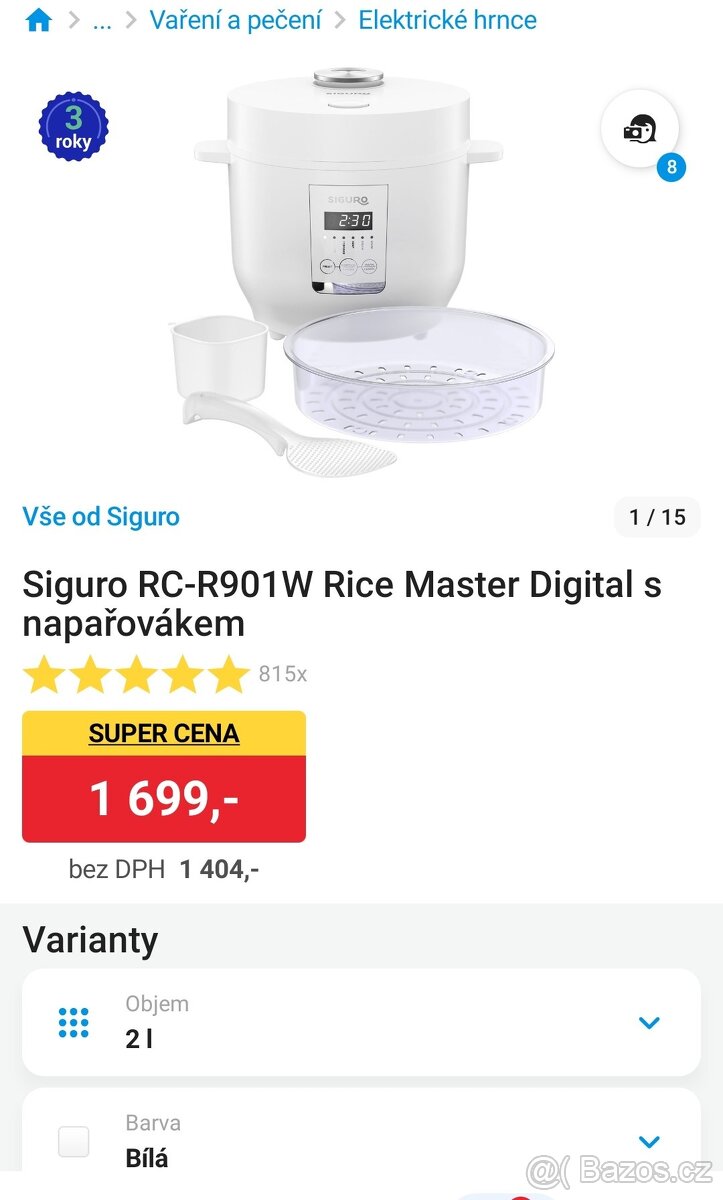Click the blue dots icon beside Objem
Image resolution: width=723 pixels, height=1200 pixels.
(x=73, y=1022)
